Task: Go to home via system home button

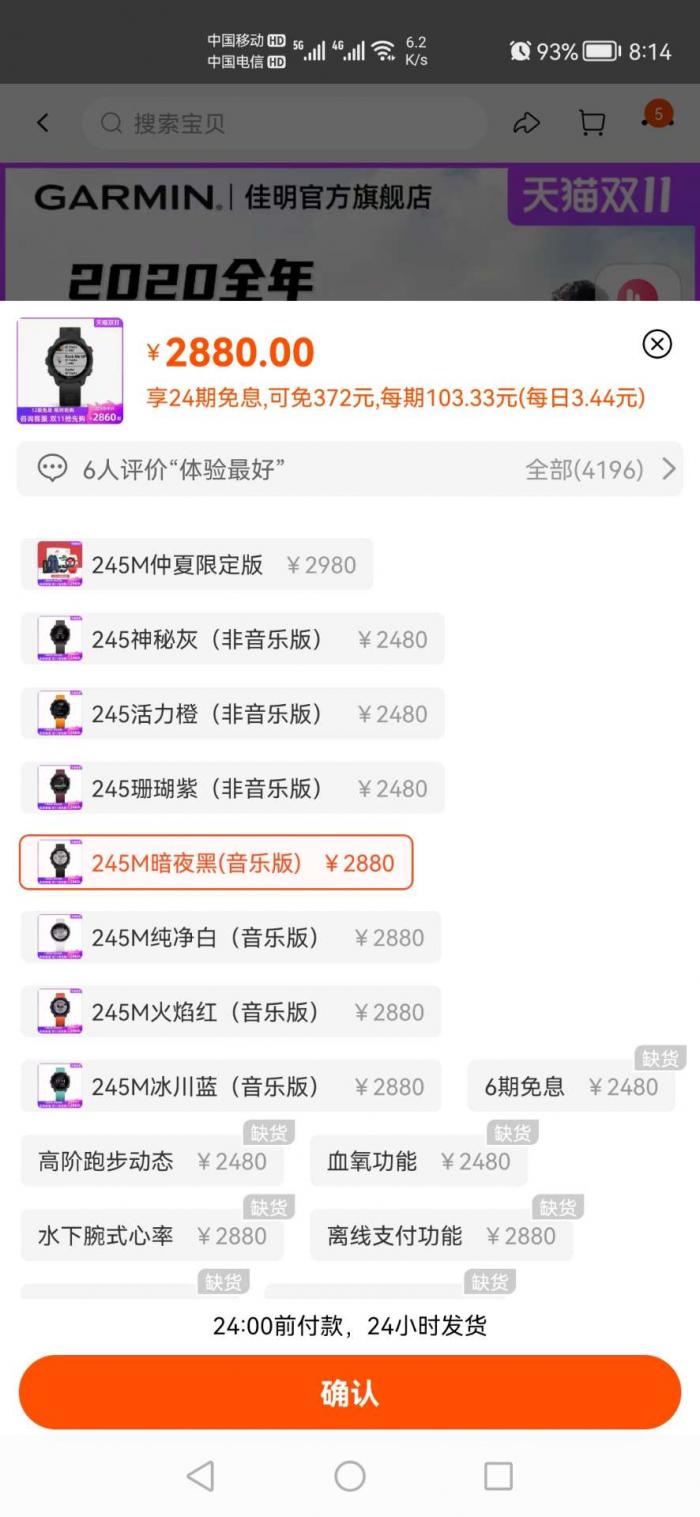Action: (x=350, y=1476)
